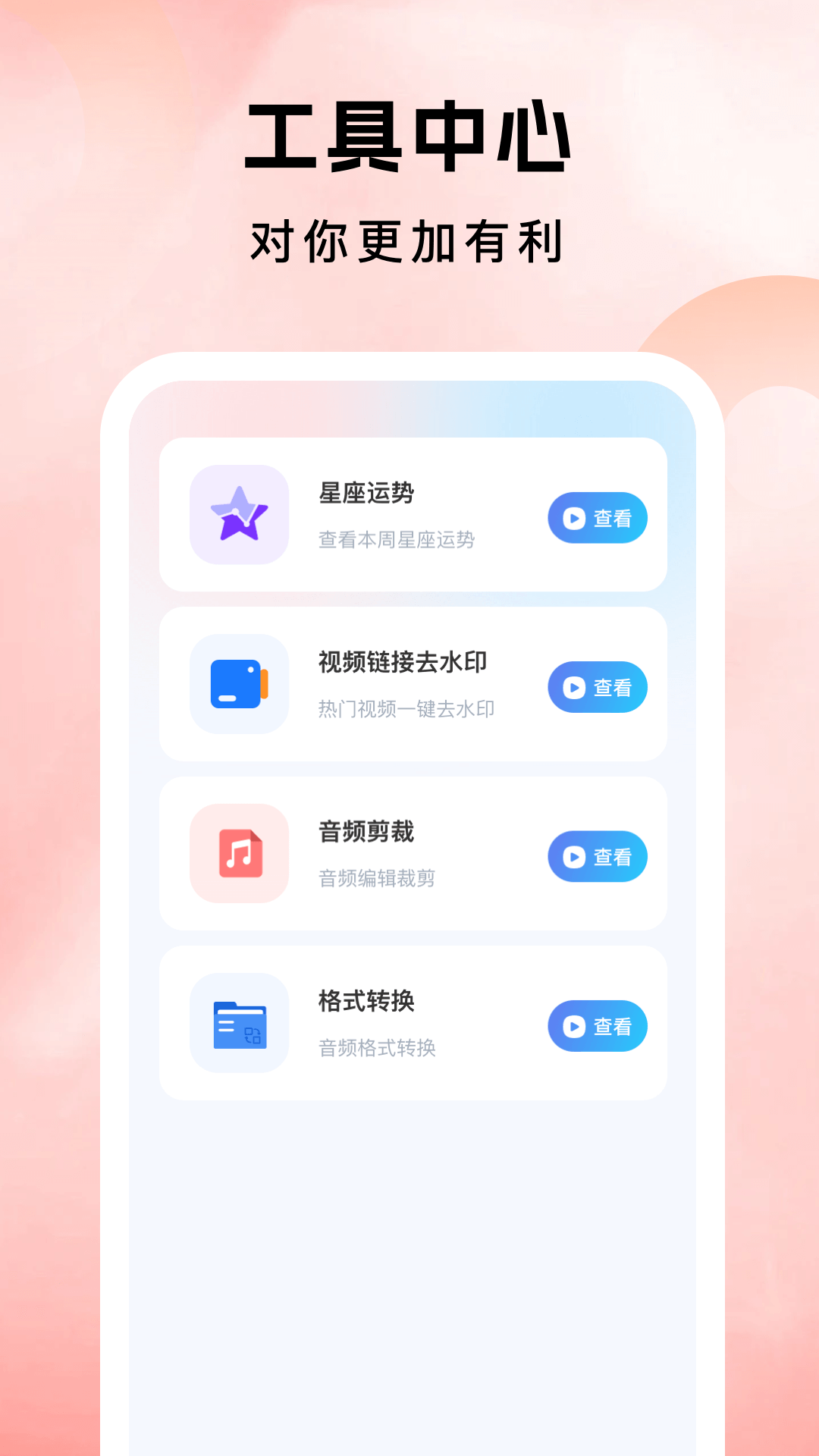
Task: Select the music note icon for 音频剪裁
Action: 239,855
